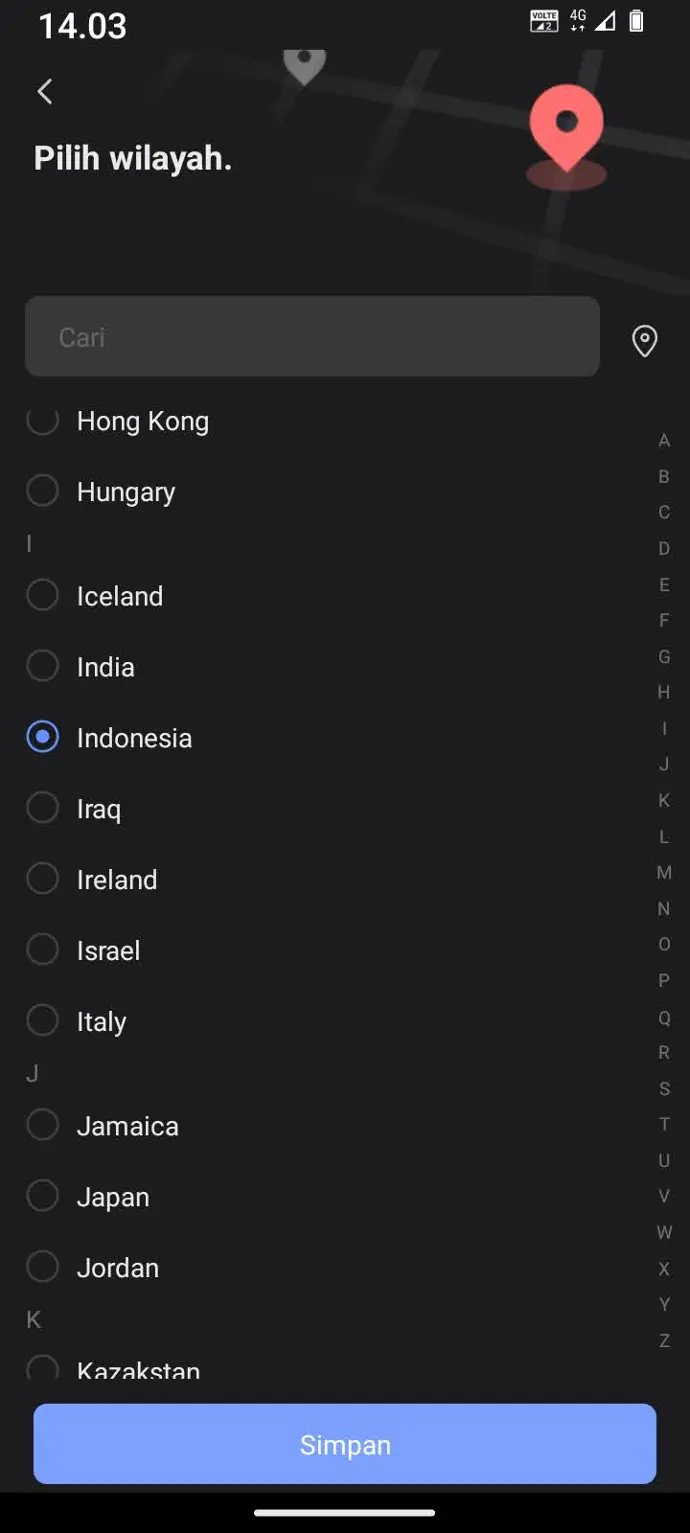Jump to letter Z in index
The height and width of the screenshot is (1533, 690).
click(x=664, y=1340)
